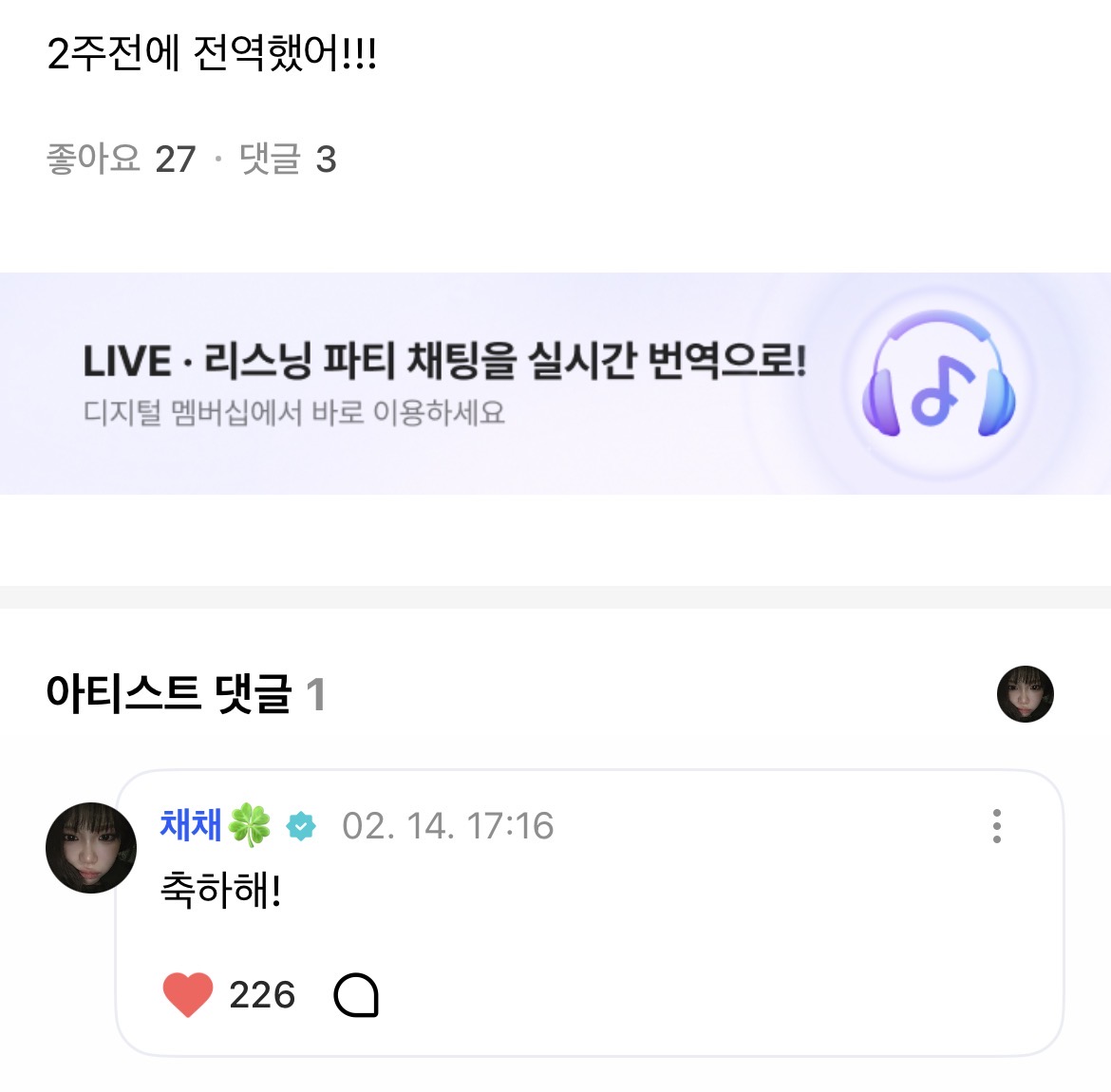Tap the artist avatar beside 아티스트 댓글
1111x1092 pixels.
[1025, 694]
